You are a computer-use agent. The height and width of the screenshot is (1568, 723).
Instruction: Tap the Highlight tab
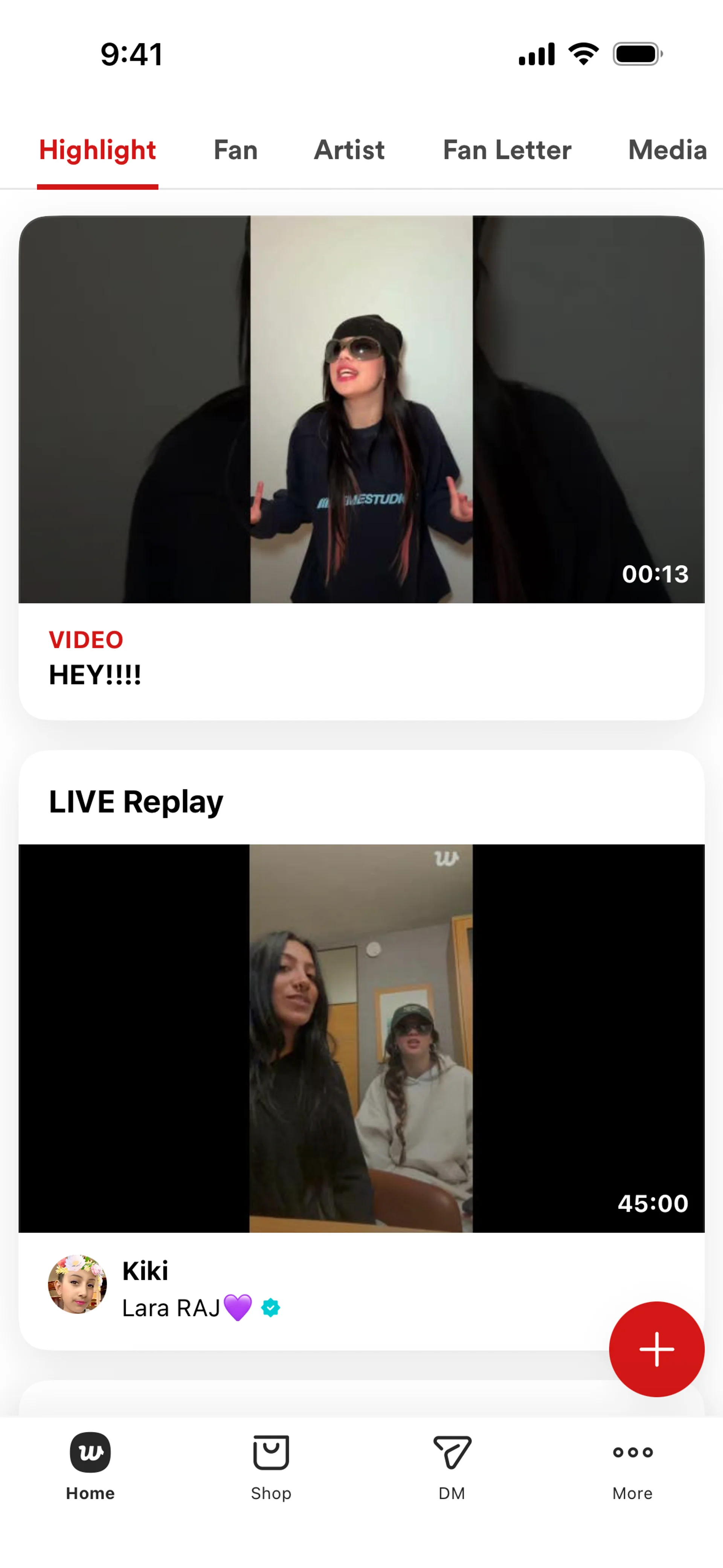(x=98, y=150)
